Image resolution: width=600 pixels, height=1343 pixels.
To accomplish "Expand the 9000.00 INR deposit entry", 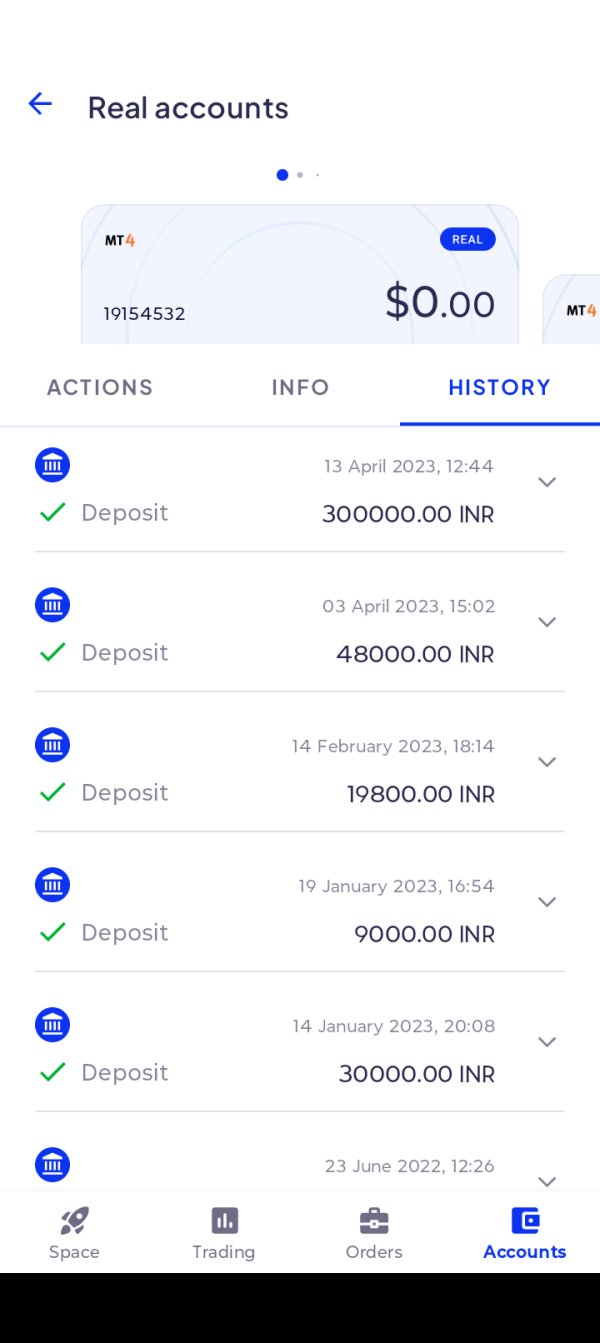I will [x=547, y=902].
